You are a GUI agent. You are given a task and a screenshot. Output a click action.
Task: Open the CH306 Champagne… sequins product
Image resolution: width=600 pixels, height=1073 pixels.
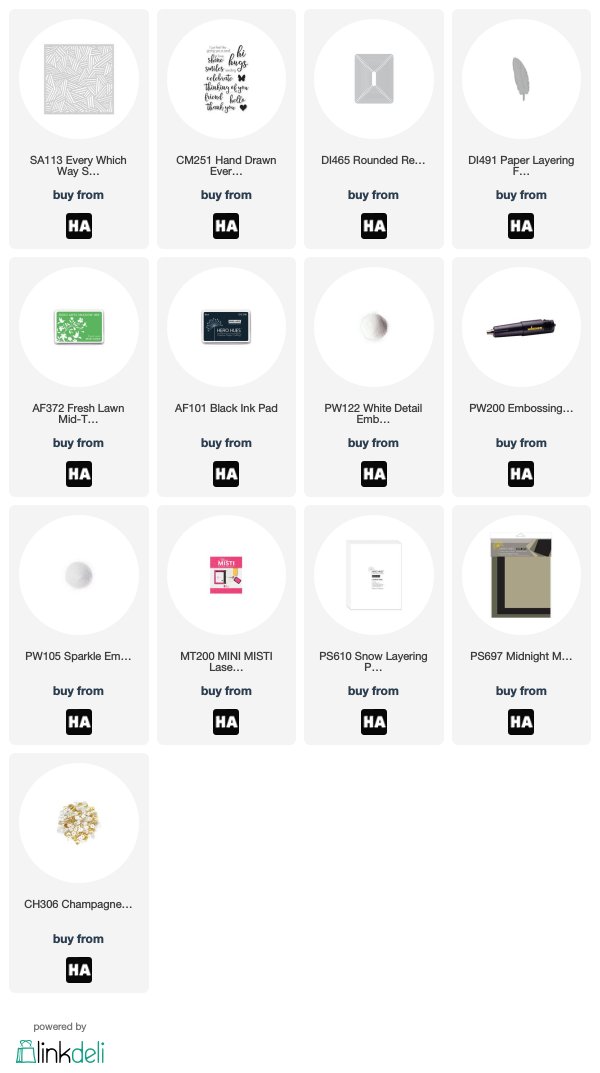point(78,823)
